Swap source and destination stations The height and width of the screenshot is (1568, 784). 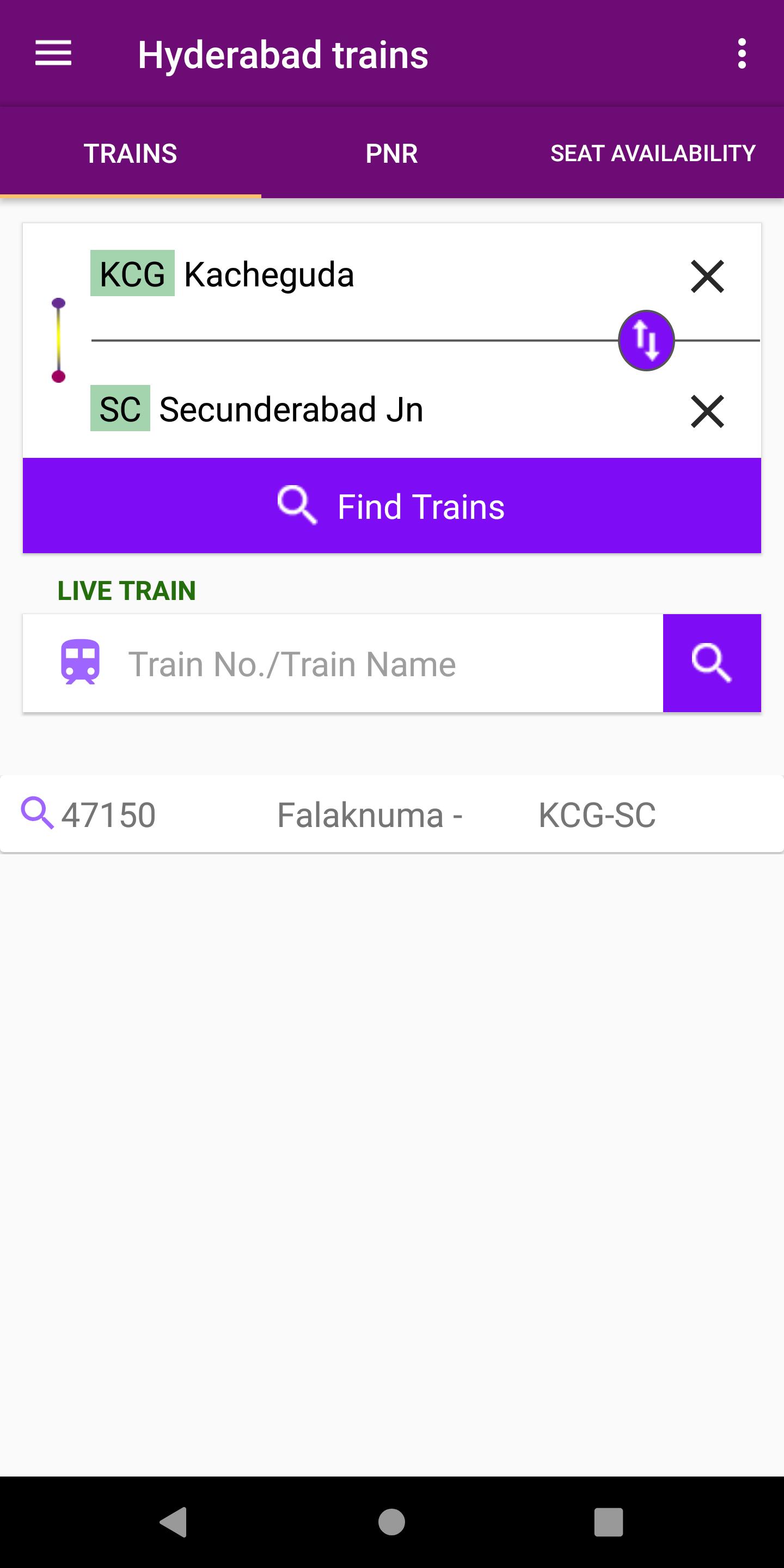click(646, 340)
